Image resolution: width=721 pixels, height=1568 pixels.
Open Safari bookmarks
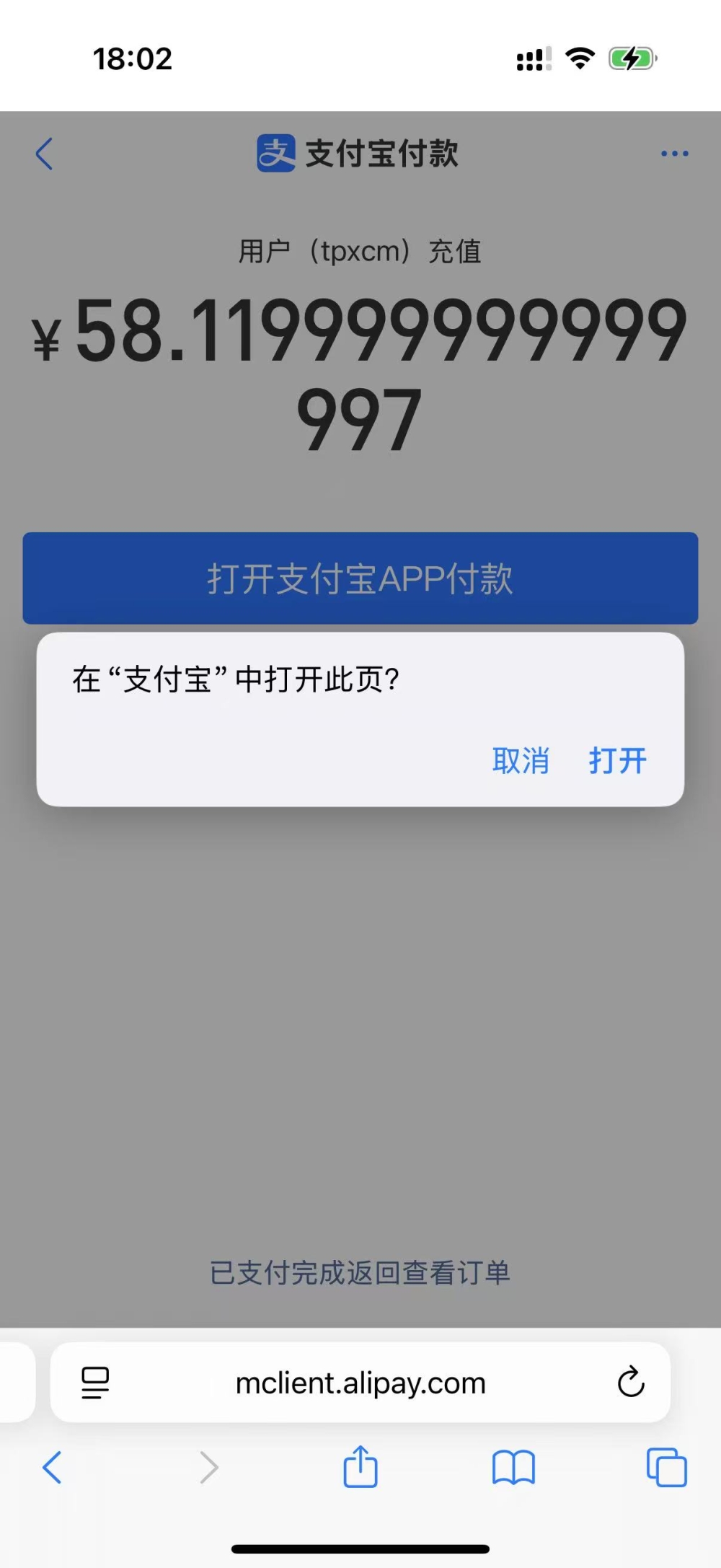(513, 1468)
